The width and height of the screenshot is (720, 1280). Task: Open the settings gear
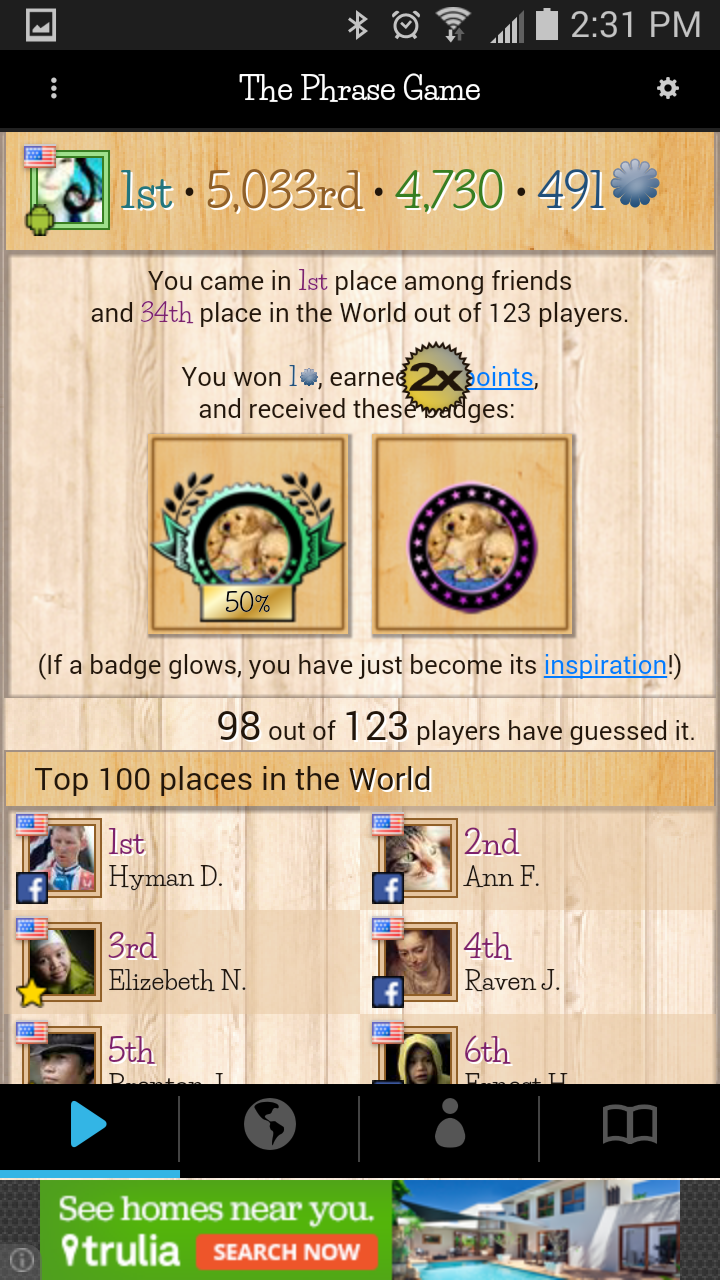coord(668,88)
